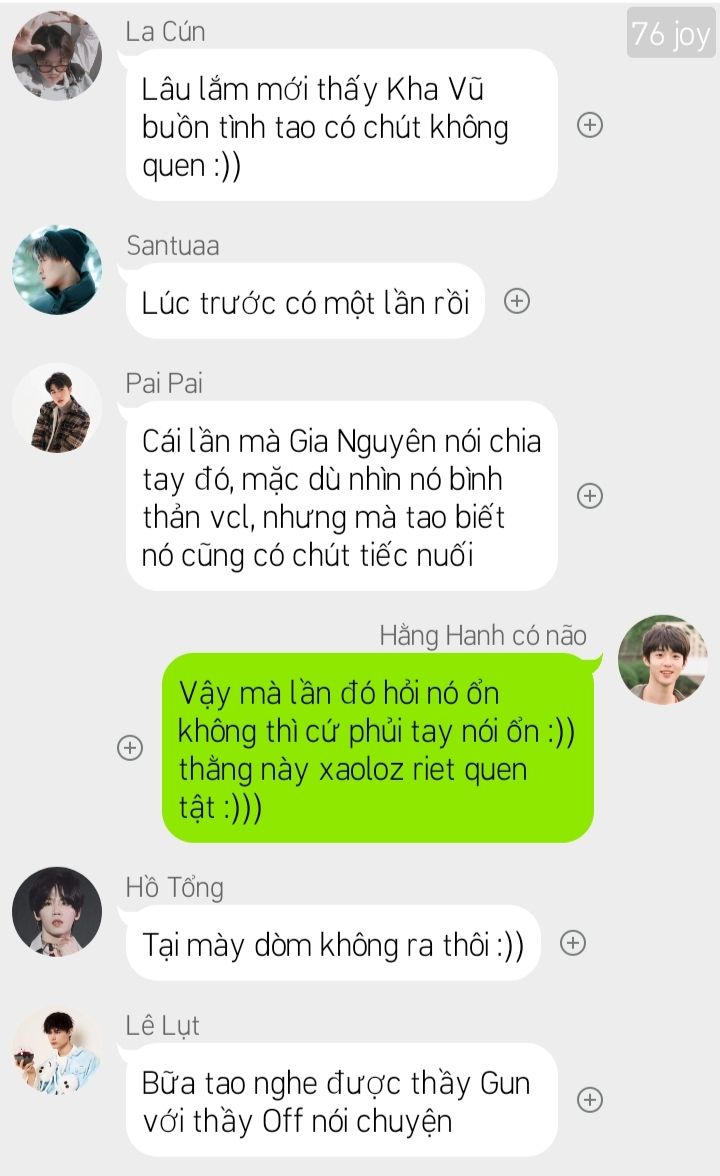Open Santuaa's avatar
The width and height of the screenshot is (720, 1176).
(57, 270)
